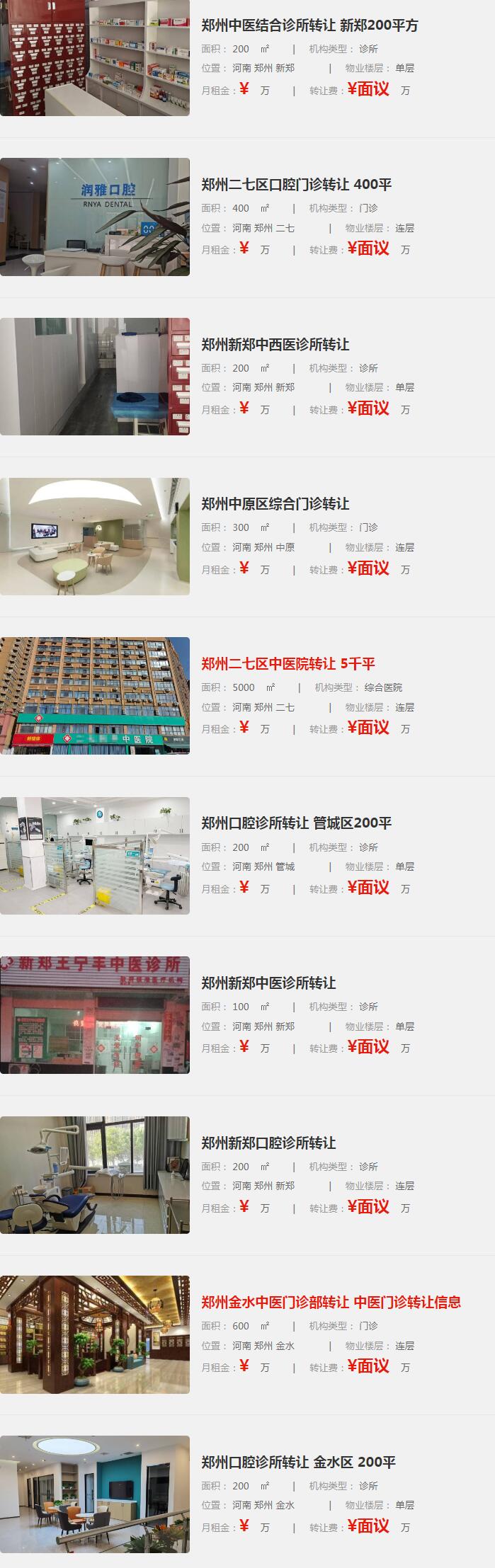Open listing 郑州口腔诊所转让 金水区 200平

[298, 1462]
